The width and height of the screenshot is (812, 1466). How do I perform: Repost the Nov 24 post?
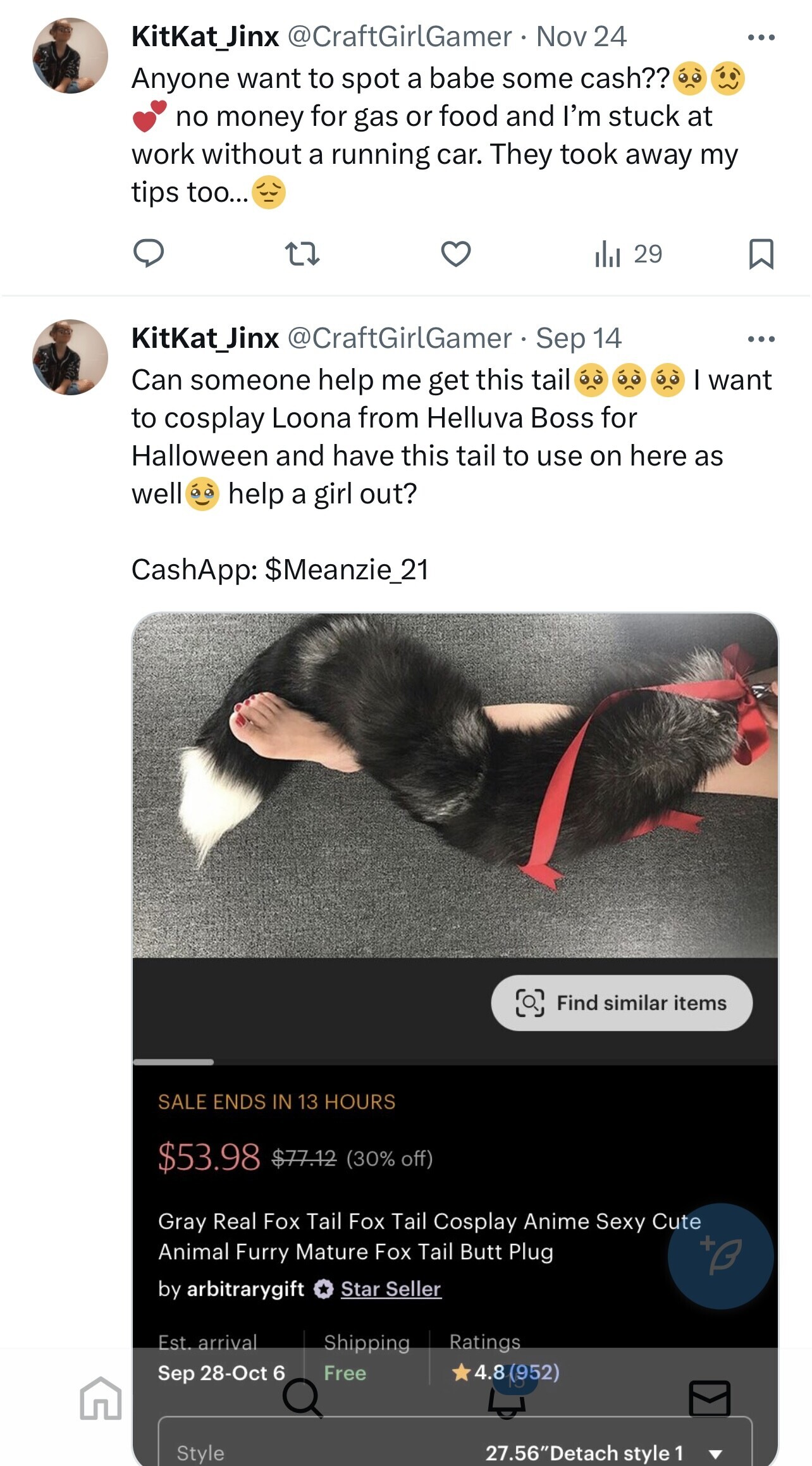point(302,254)
